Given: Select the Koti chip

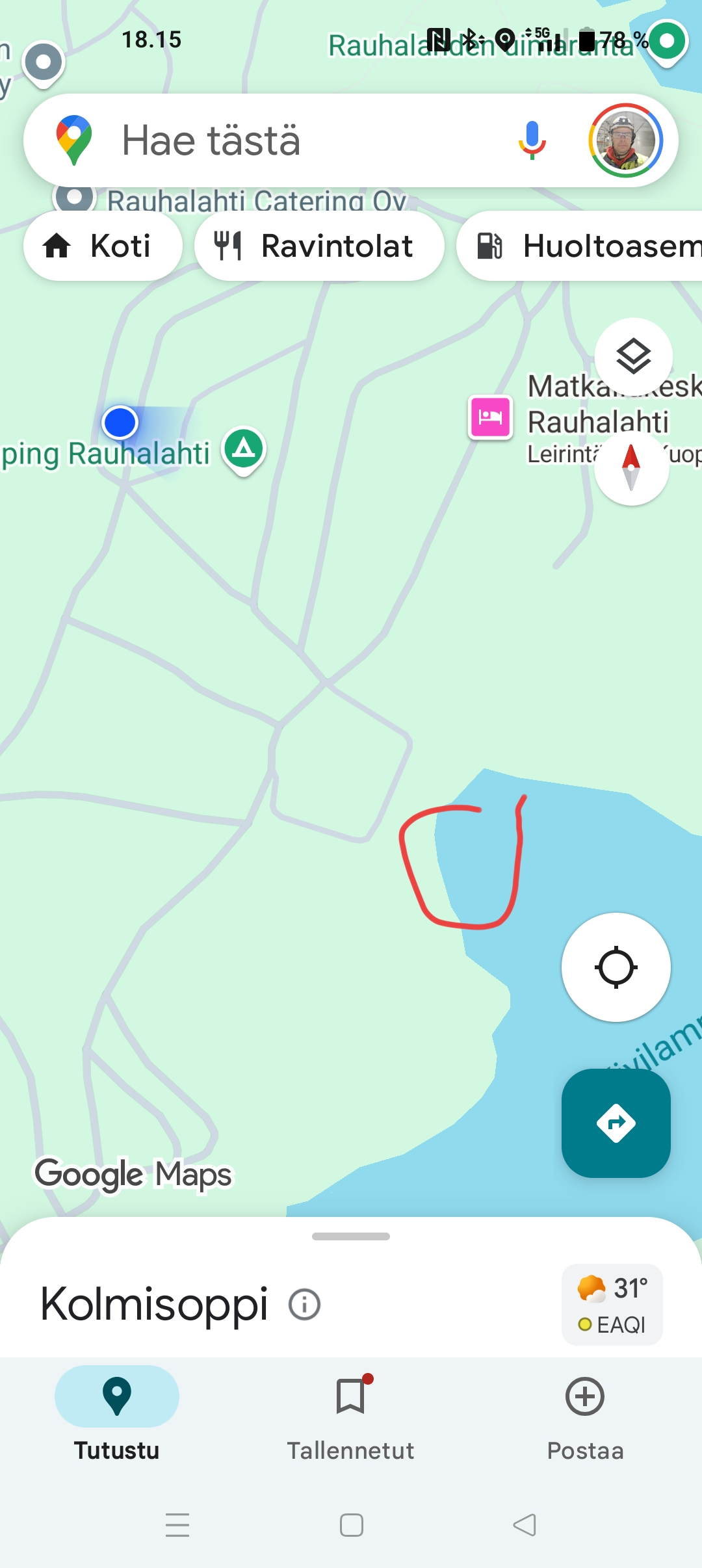Looking at the screenshot, I should tap(103, 246).
